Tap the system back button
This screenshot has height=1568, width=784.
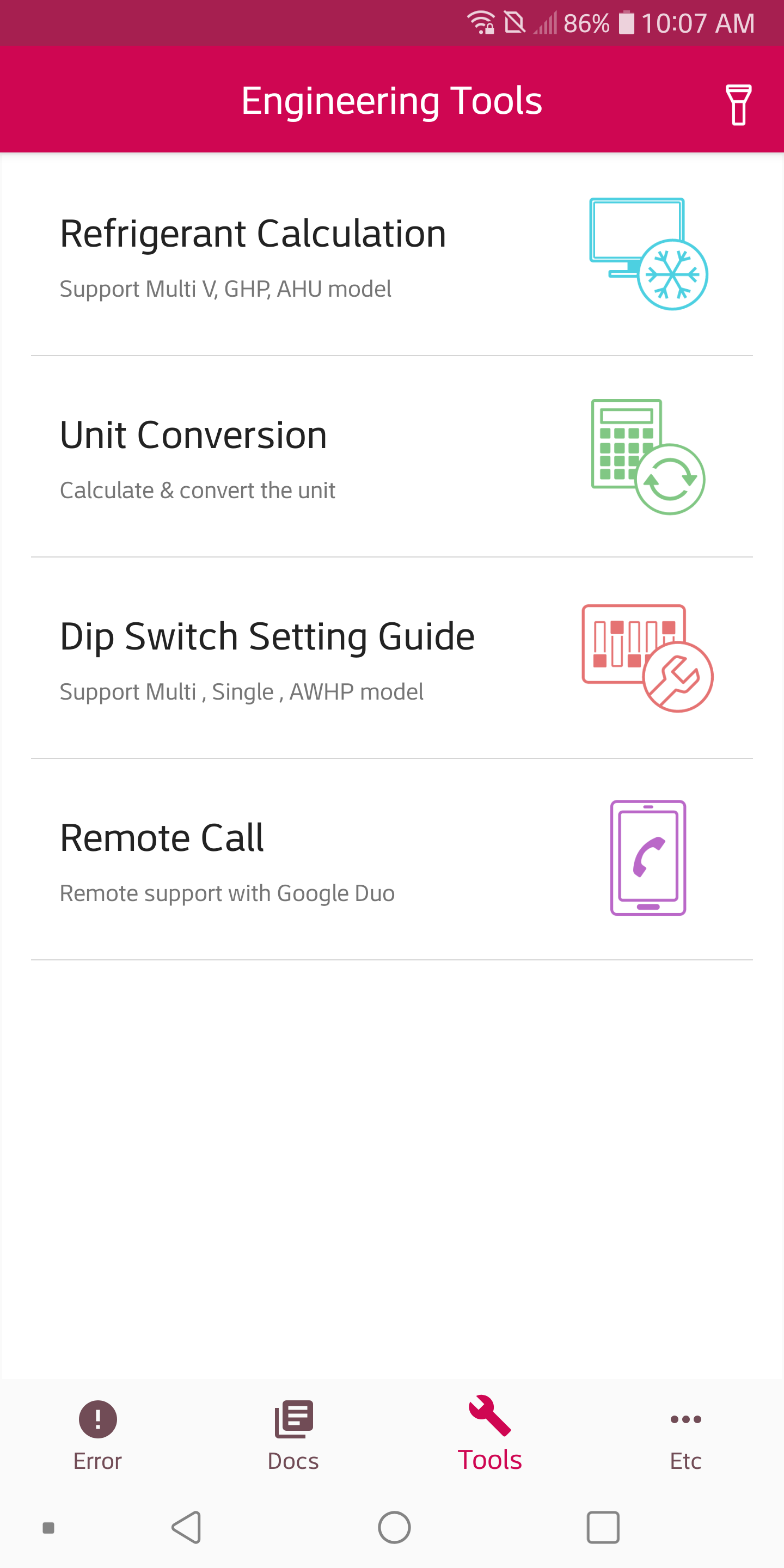187,1527
